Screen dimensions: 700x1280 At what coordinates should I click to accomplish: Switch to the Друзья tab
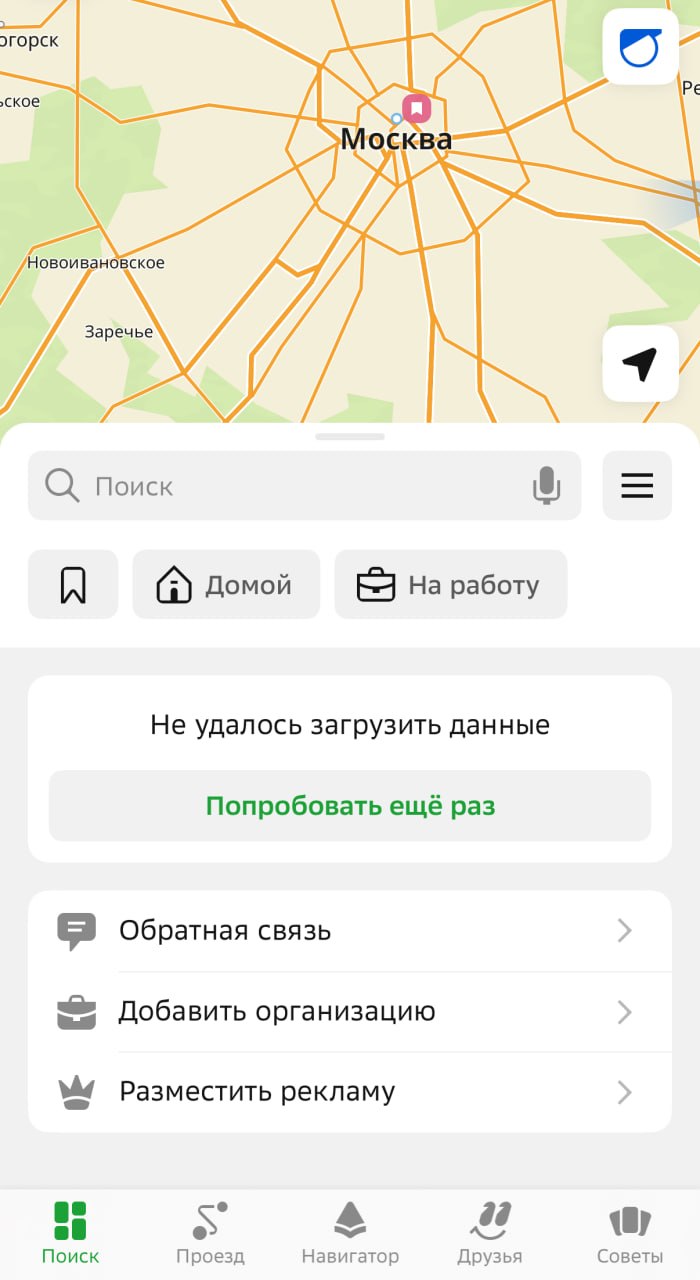click(490, 1233)
